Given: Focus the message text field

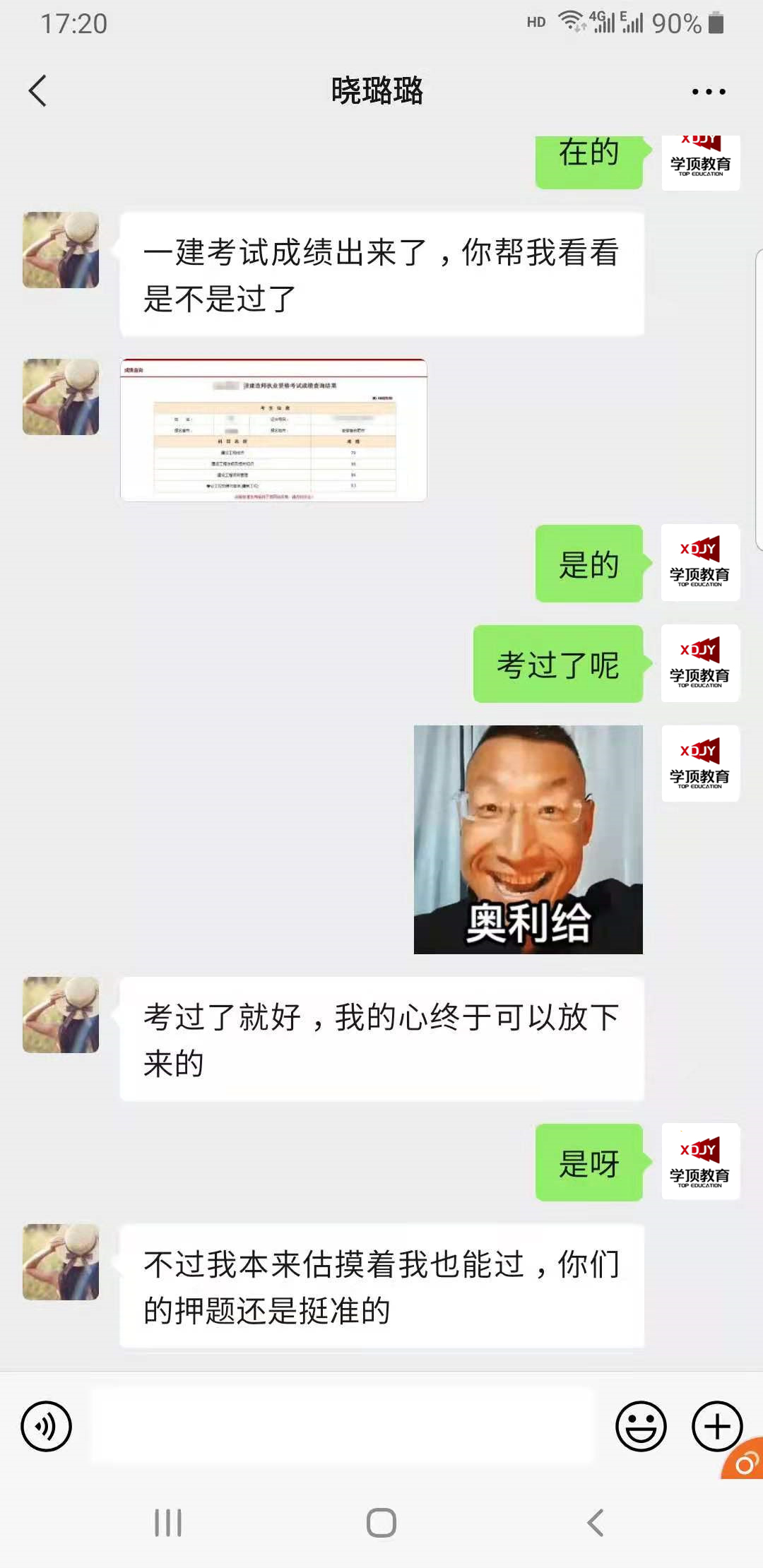Looking at the screenshot, I should (x=343, y=1426).
